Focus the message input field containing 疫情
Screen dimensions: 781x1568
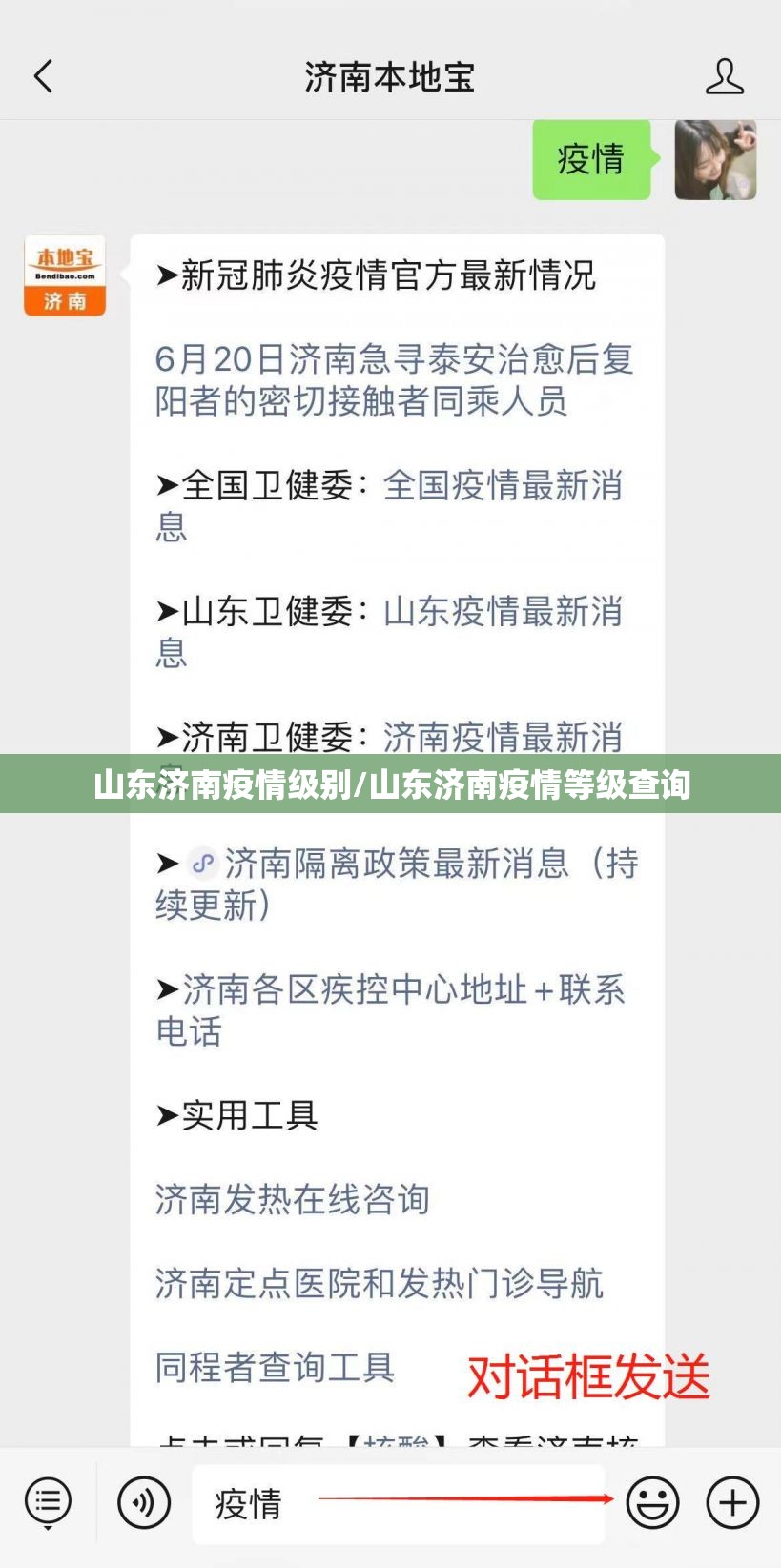tap(398, 1503)
